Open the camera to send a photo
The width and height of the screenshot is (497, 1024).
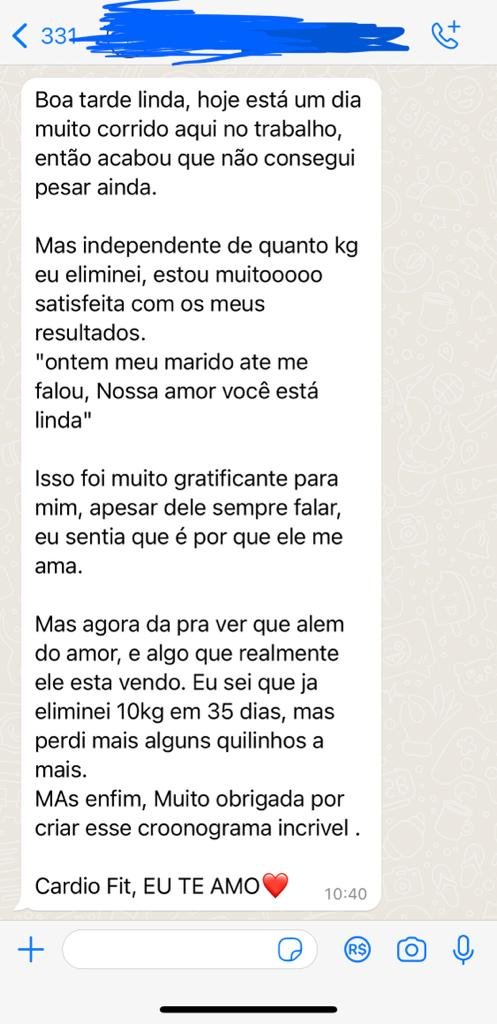[x=411, y=950]
